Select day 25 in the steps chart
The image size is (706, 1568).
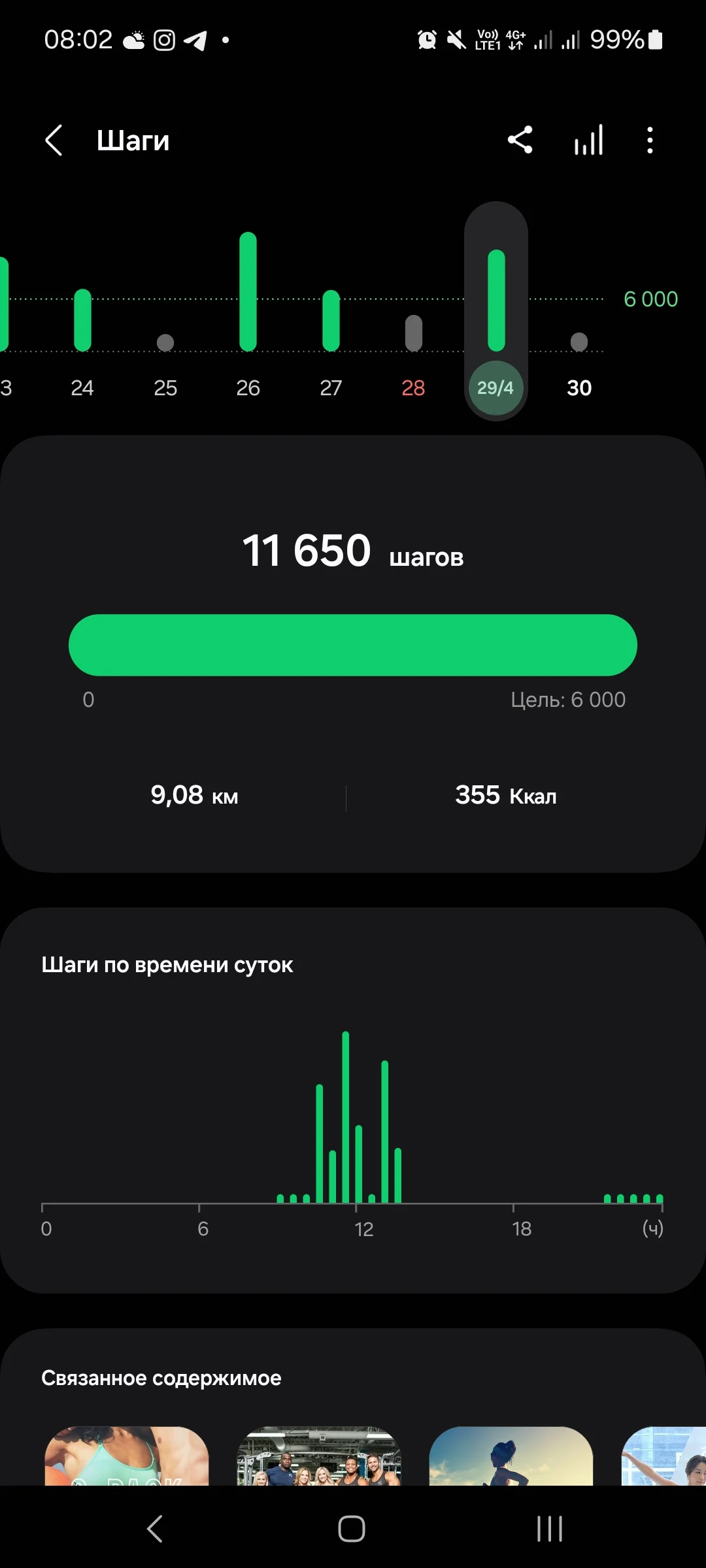click(165, 387)
